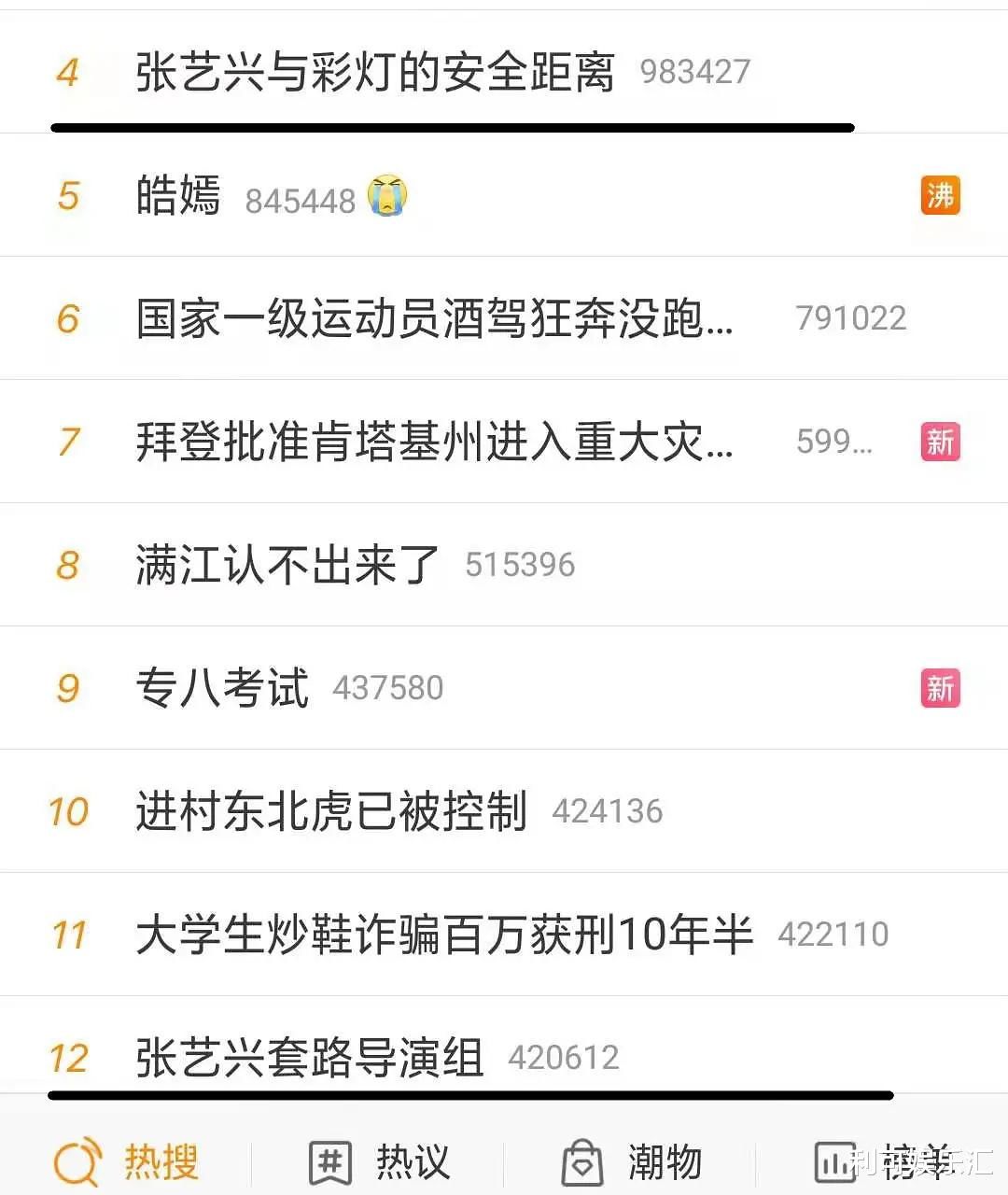Screen dimensions: 1008x1195
Task: Tap the 热议 hashtag icon in bottom bar
Action: [326, 1160]
